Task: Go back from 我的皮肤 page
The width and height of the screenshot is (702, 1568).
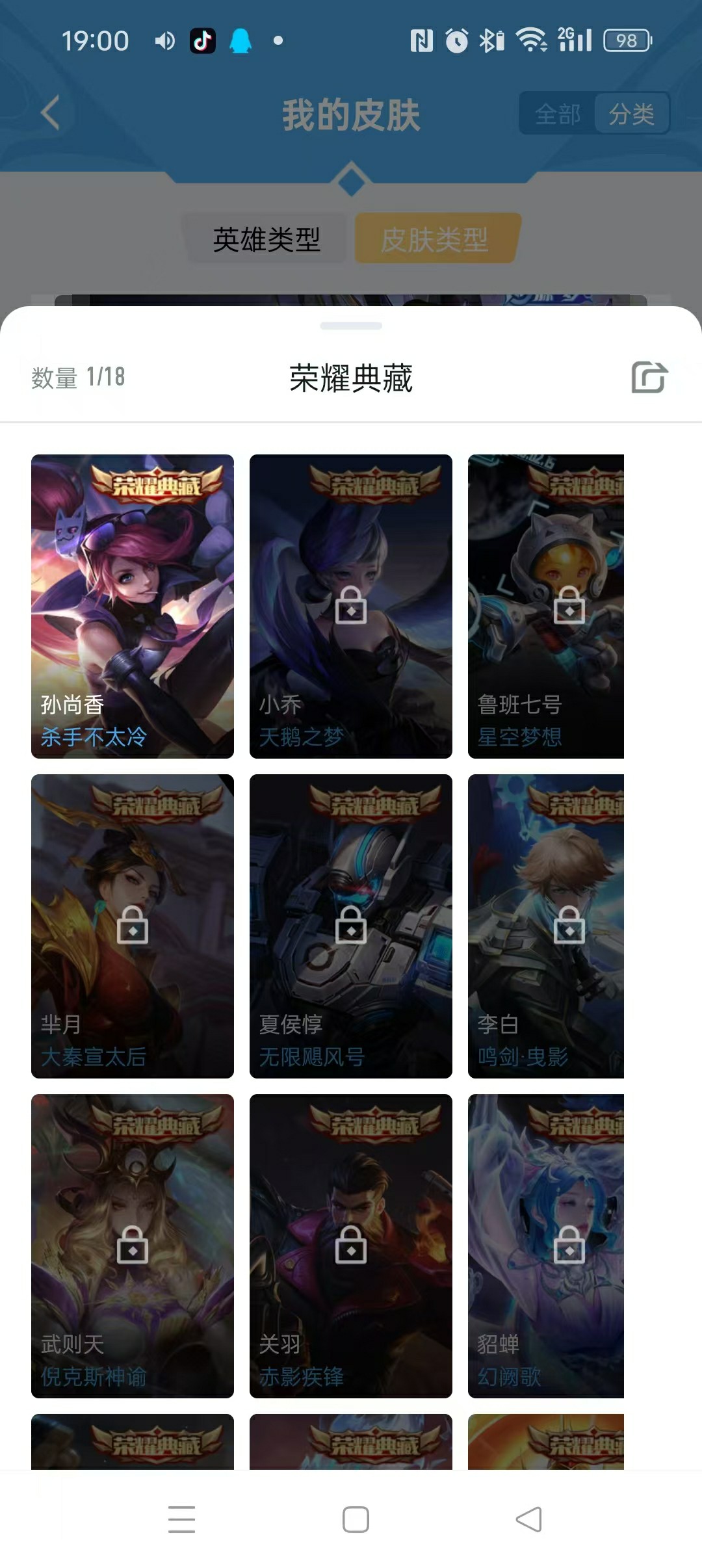Action: [x=51, y=113]
